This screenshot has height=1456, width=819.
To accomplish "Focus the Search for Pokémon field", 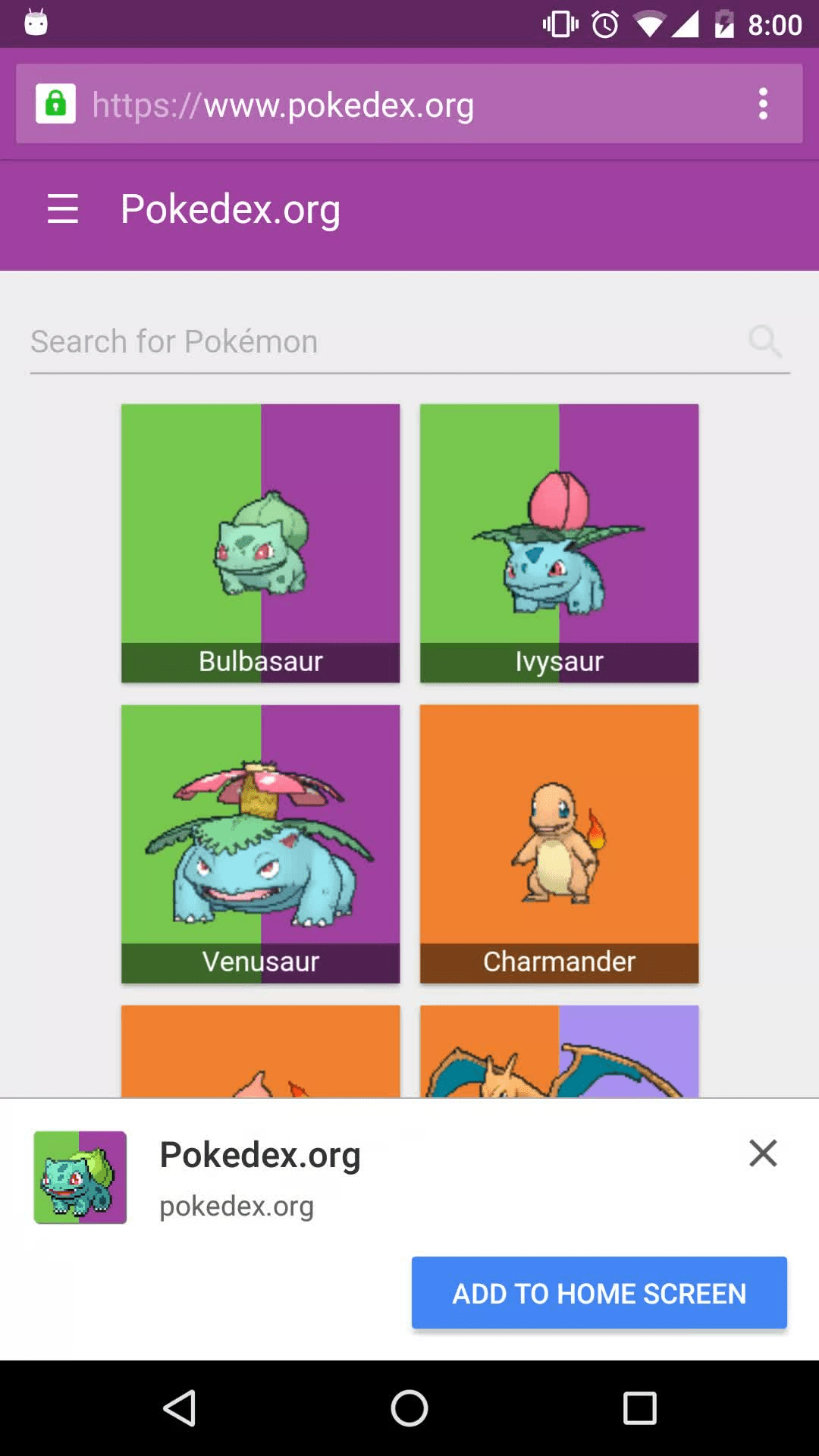I will point(379,342).
